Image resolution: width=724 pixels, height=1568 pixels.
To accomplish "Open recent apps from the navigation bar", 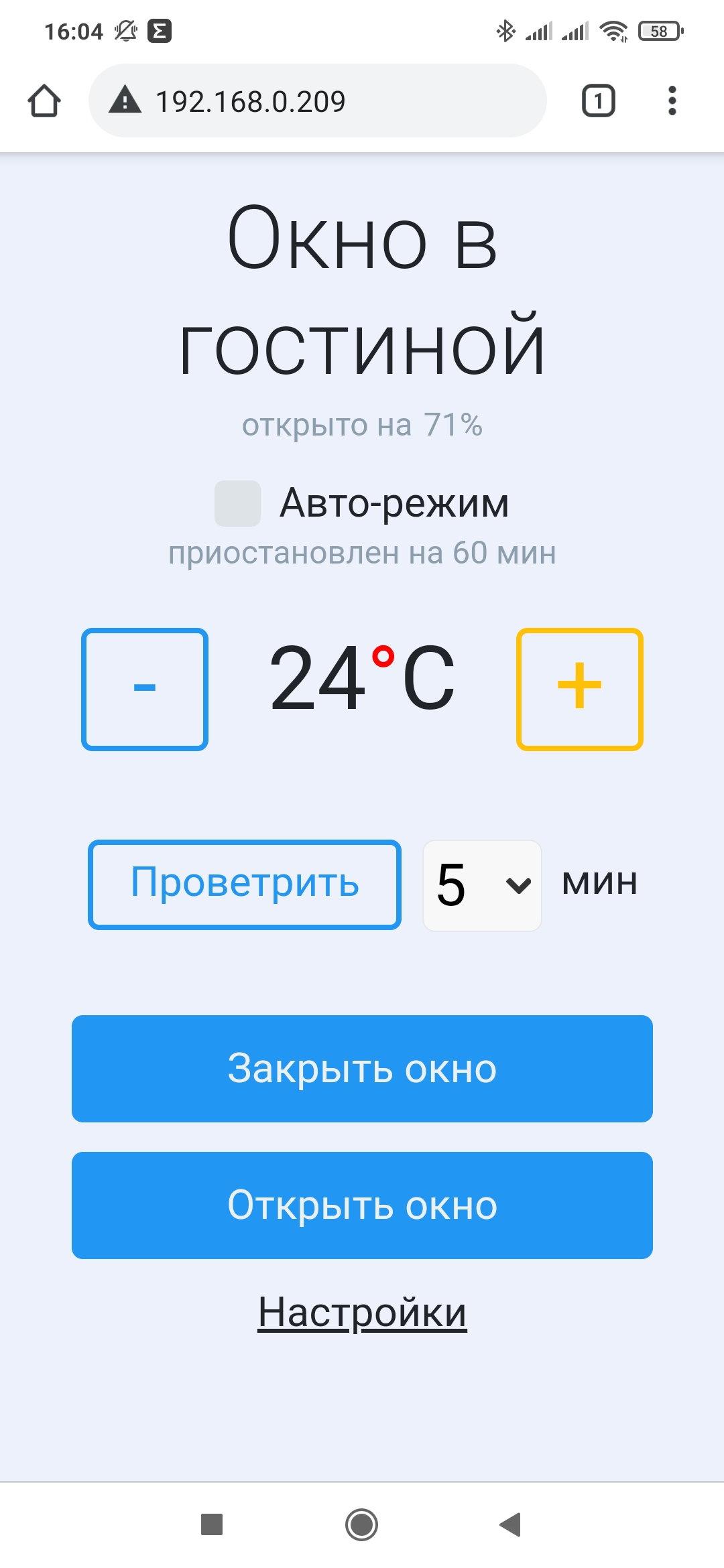I will 212,1524.
